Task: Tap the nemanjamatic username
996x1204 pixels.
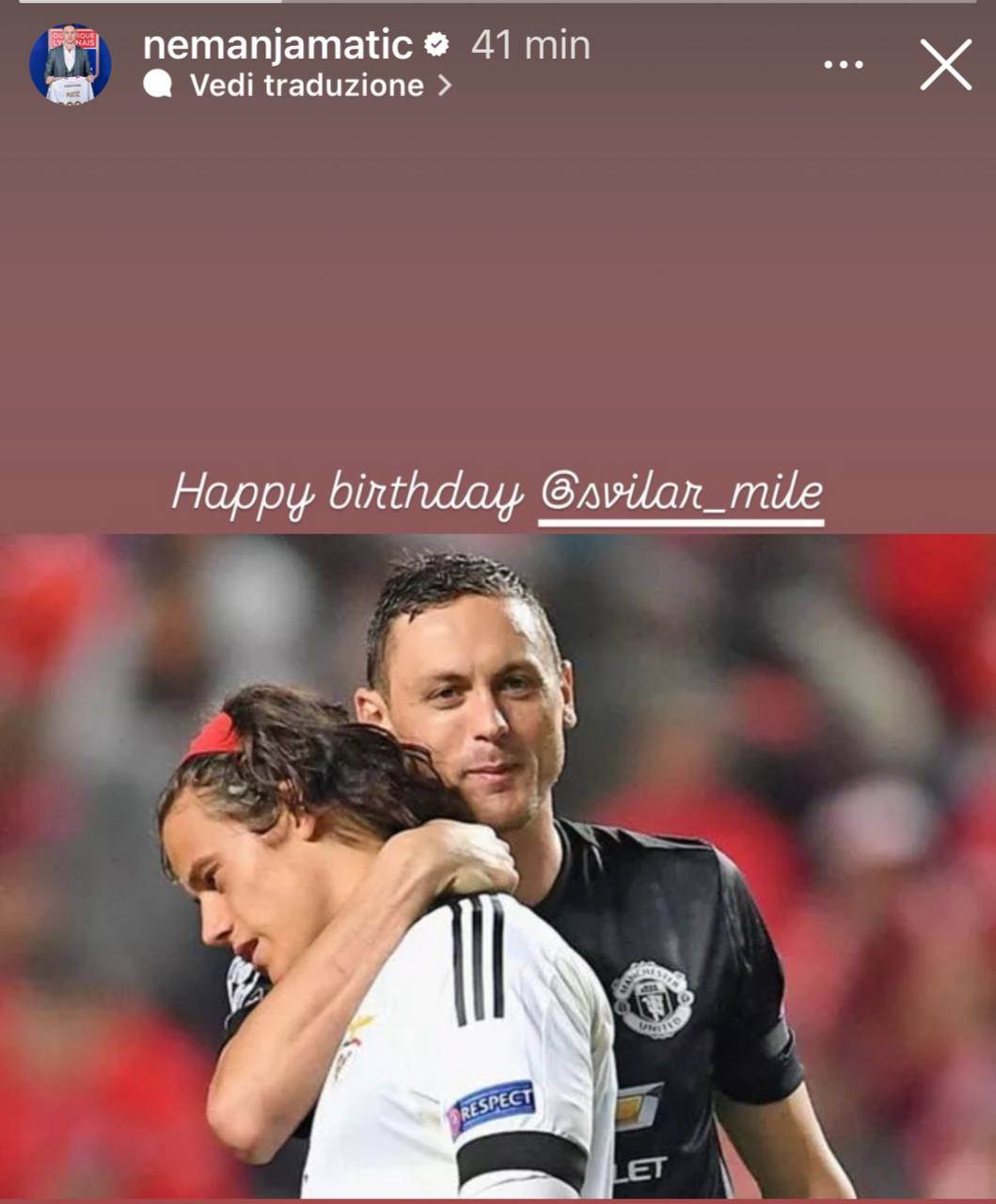Action: coord(277,45)
